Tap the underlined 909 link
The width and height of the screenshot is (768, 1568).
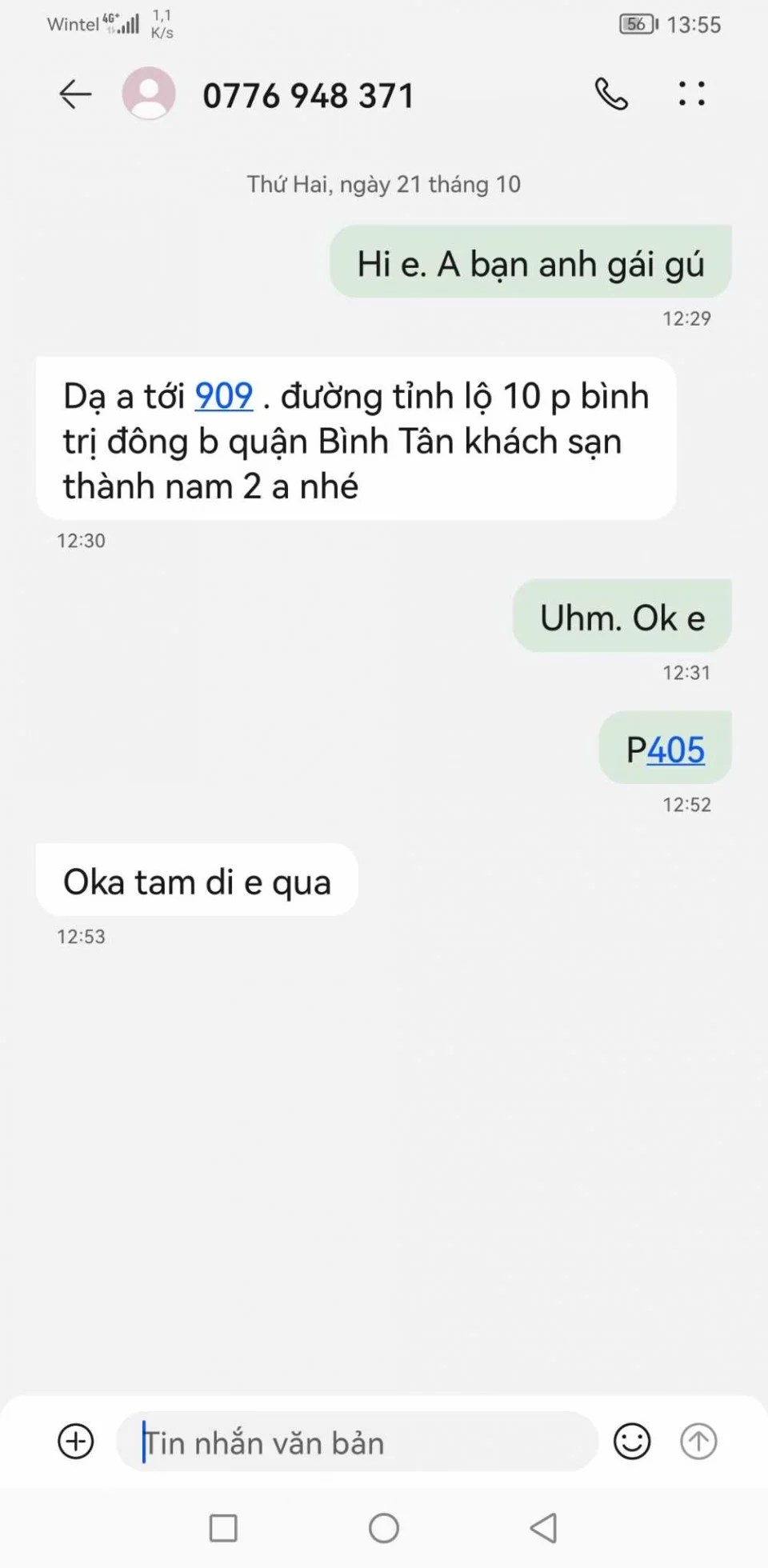tap(224, 396)
